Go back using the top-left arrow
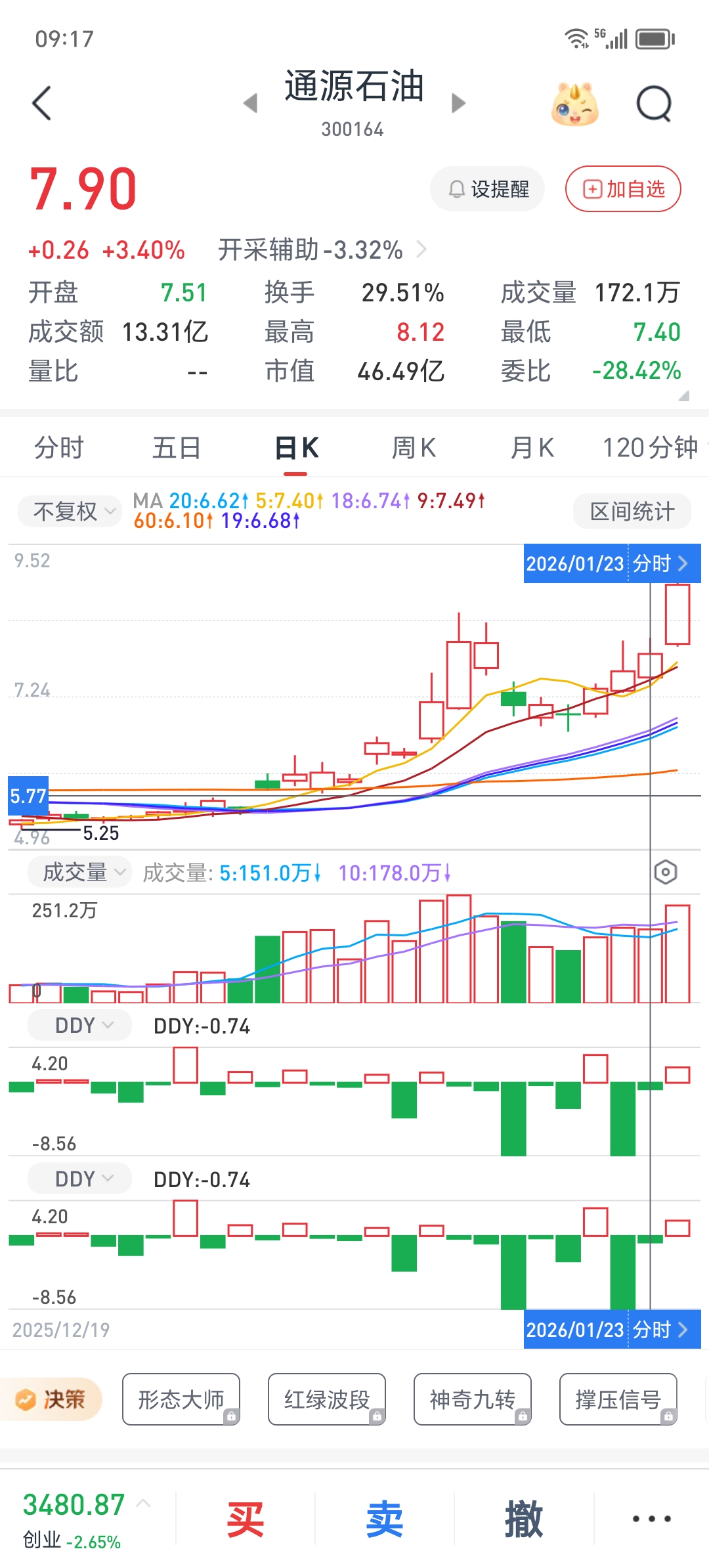 click(41, 103)
